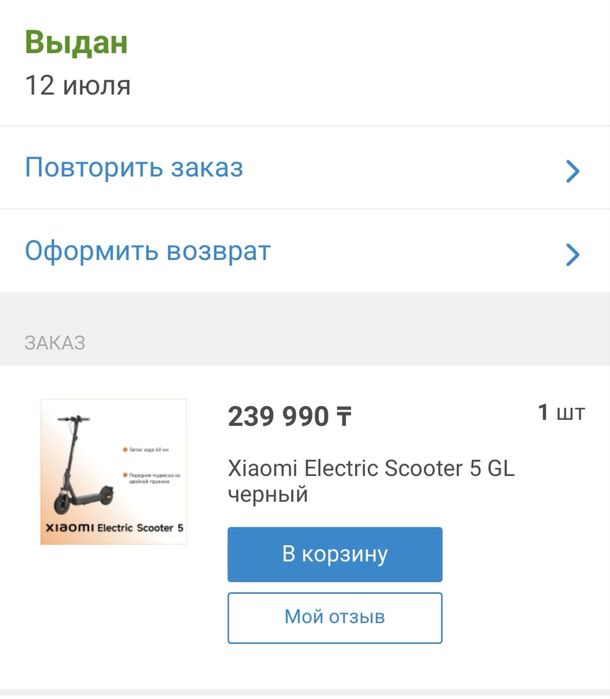Open Мой отзыв review button
Image resolution: width=610 pixels, height=699 pixels.
pos(334,617)
